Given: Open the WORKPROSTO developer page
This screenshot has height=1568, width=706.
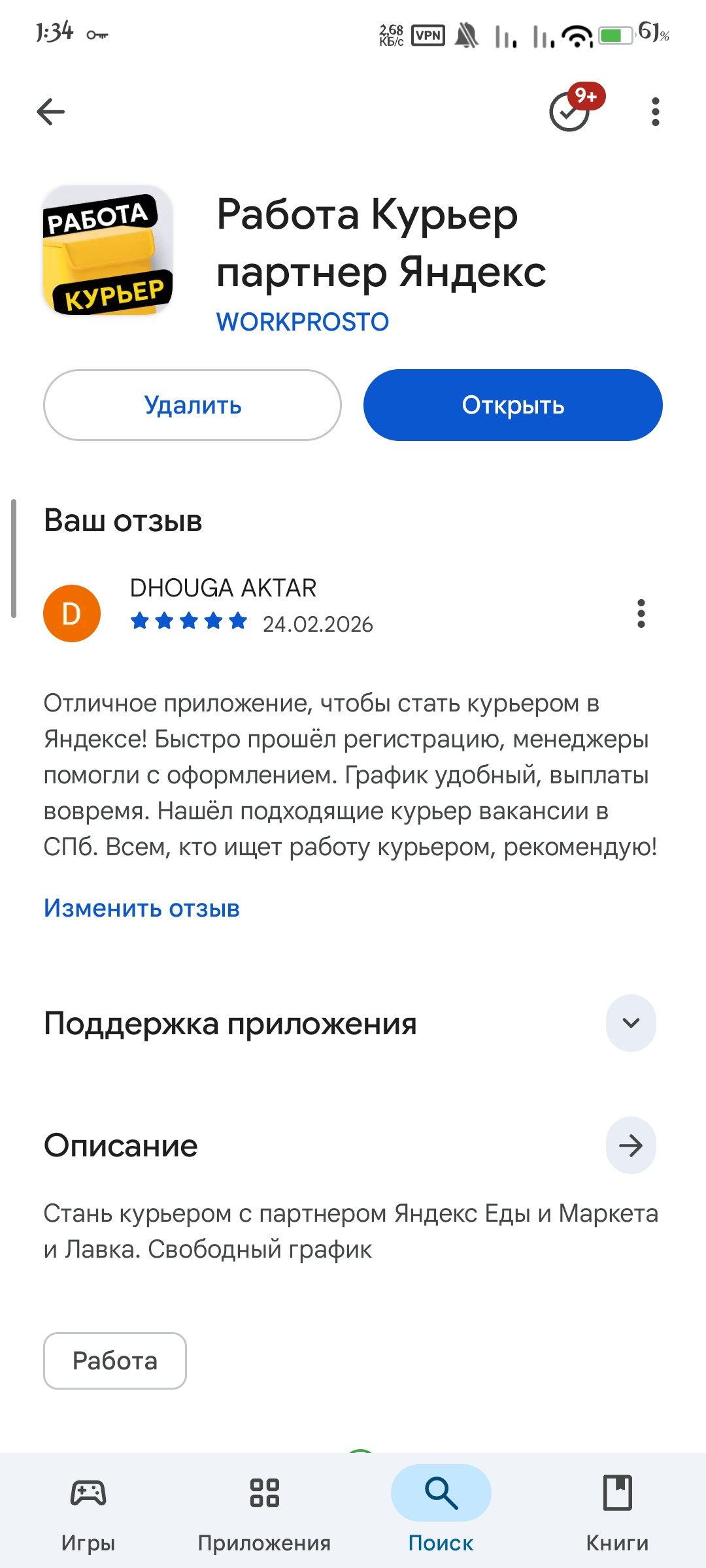Looking at the screenshot, I should (x=302, y=322).
